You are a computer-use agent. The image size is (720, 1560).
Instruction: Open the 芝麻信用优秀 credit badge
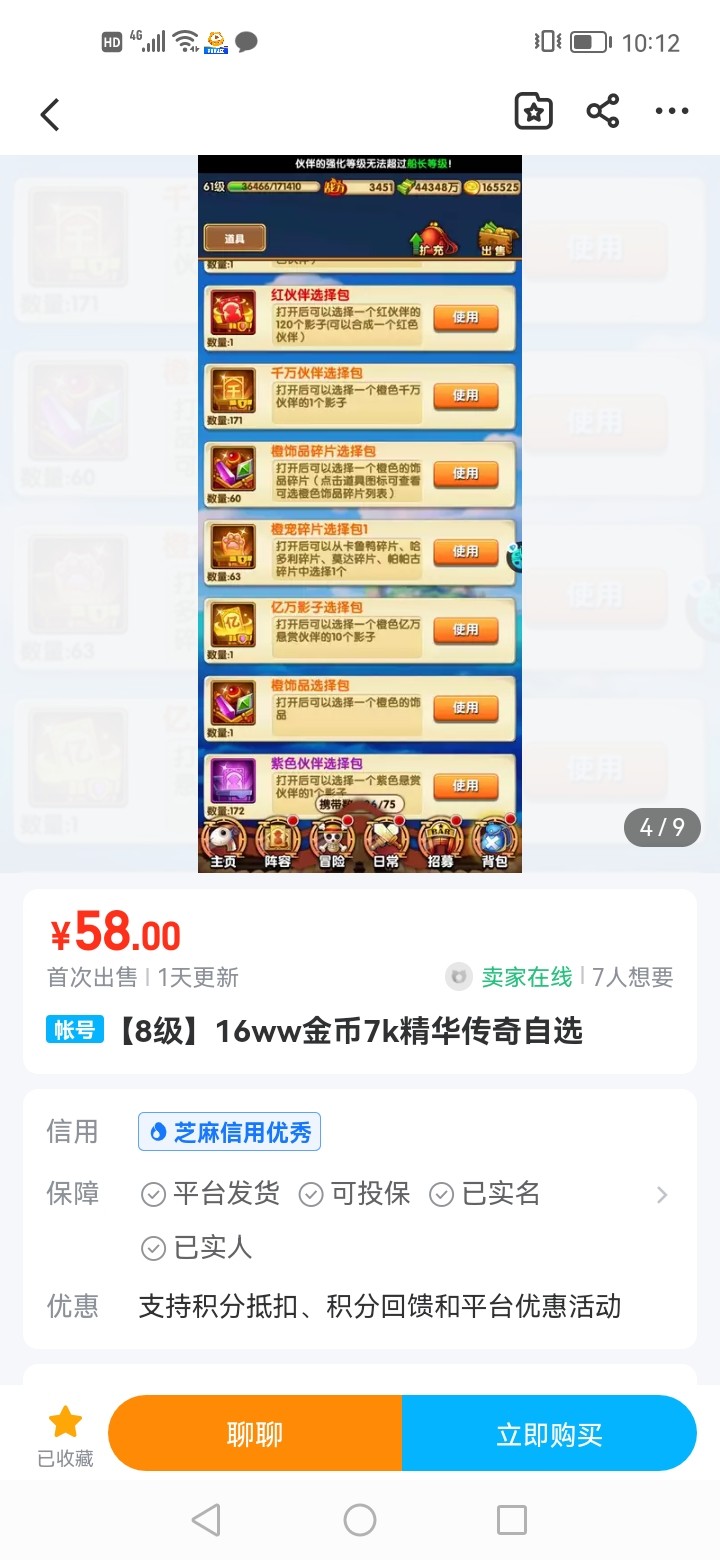coord(229,1132)
